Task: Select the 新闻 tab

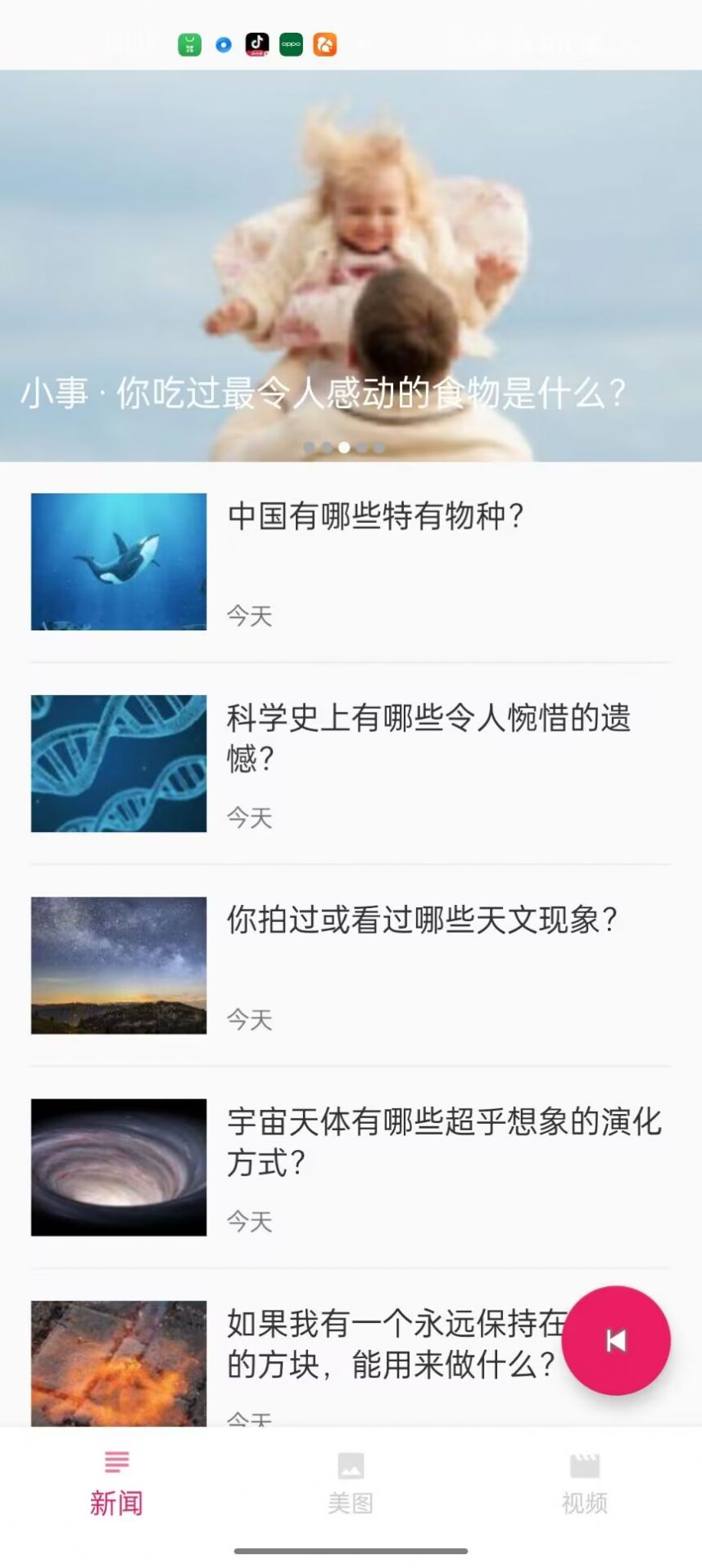Action: [116, 1484]
